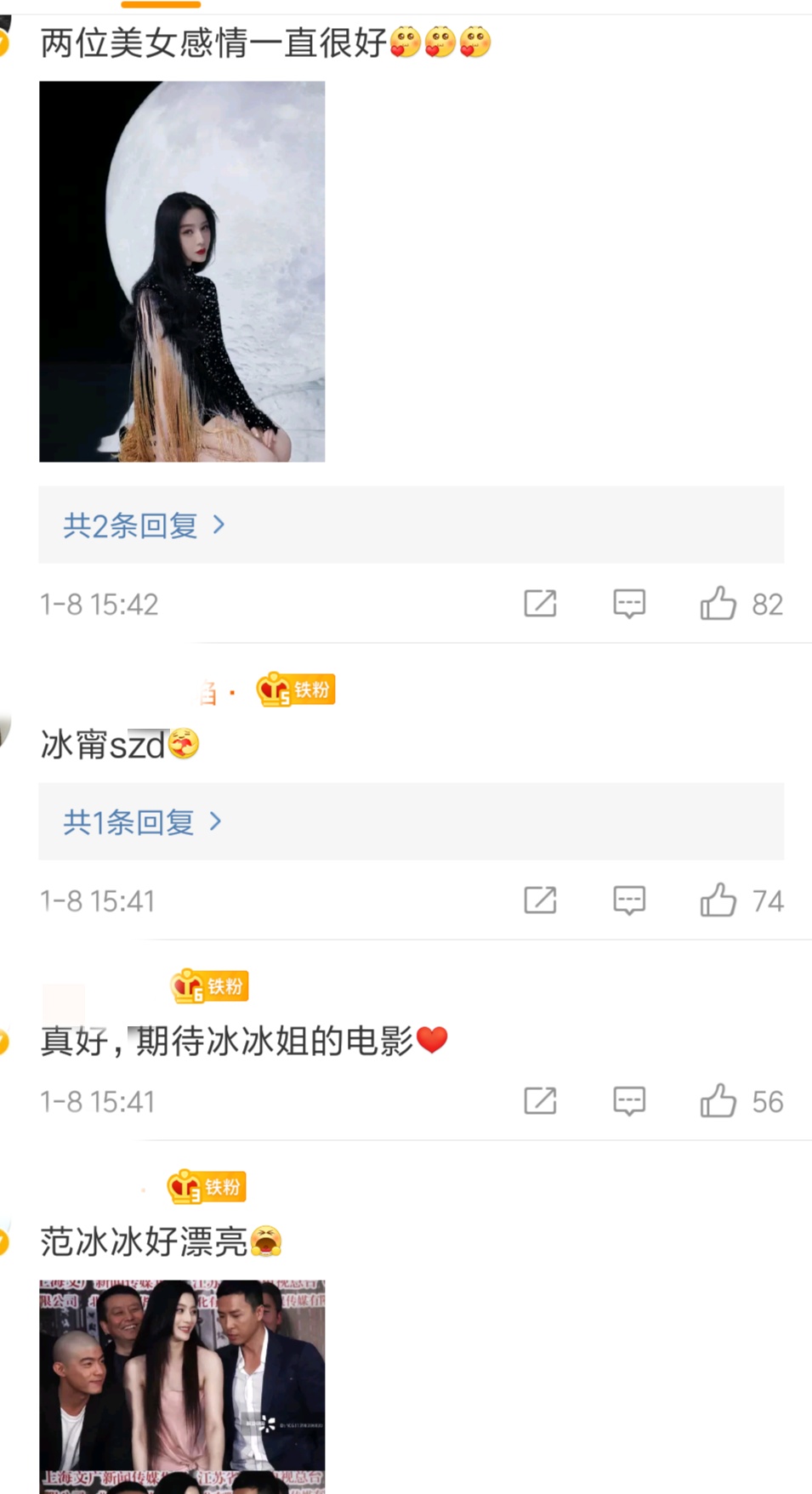812x1494 pixels.
Task: Click the level-3 铁粉 fan badge
Action: click(207, 1186)
